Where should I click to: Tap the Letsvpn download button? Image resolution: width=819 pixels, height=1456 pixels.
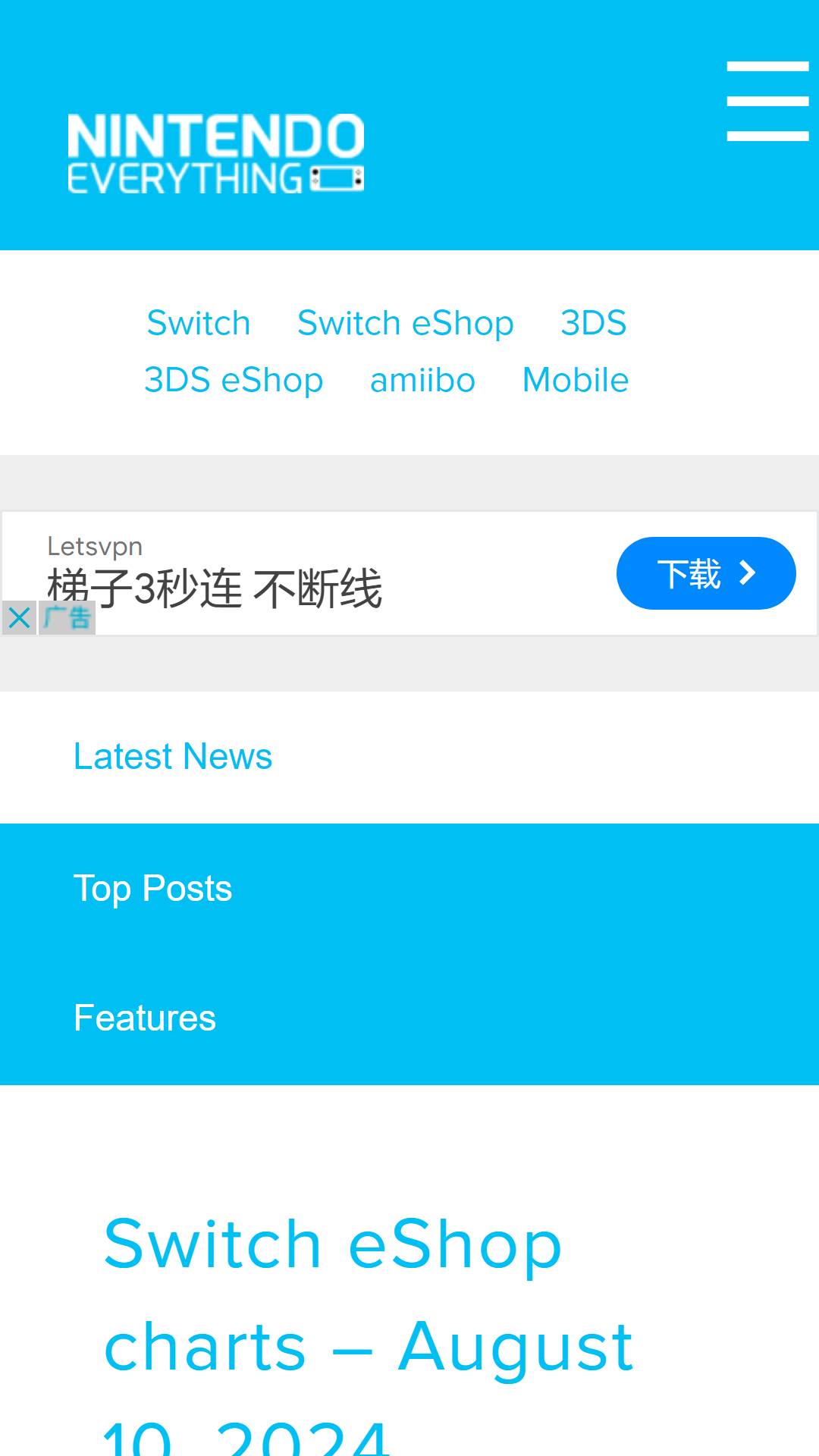(x=706, y=573)
